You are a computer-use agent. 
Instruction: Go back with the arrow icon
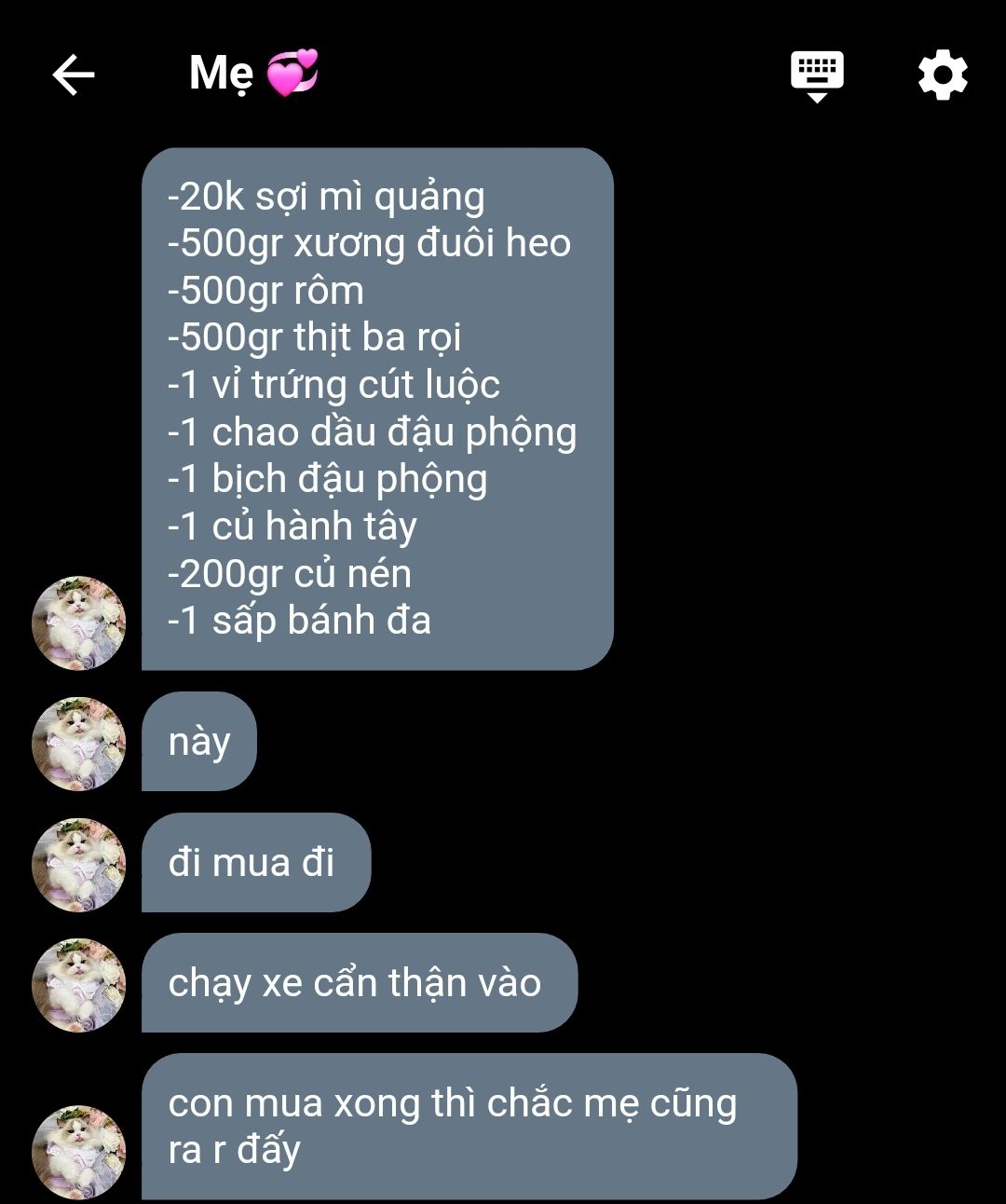pyautogui.click(x=73, y=75)
